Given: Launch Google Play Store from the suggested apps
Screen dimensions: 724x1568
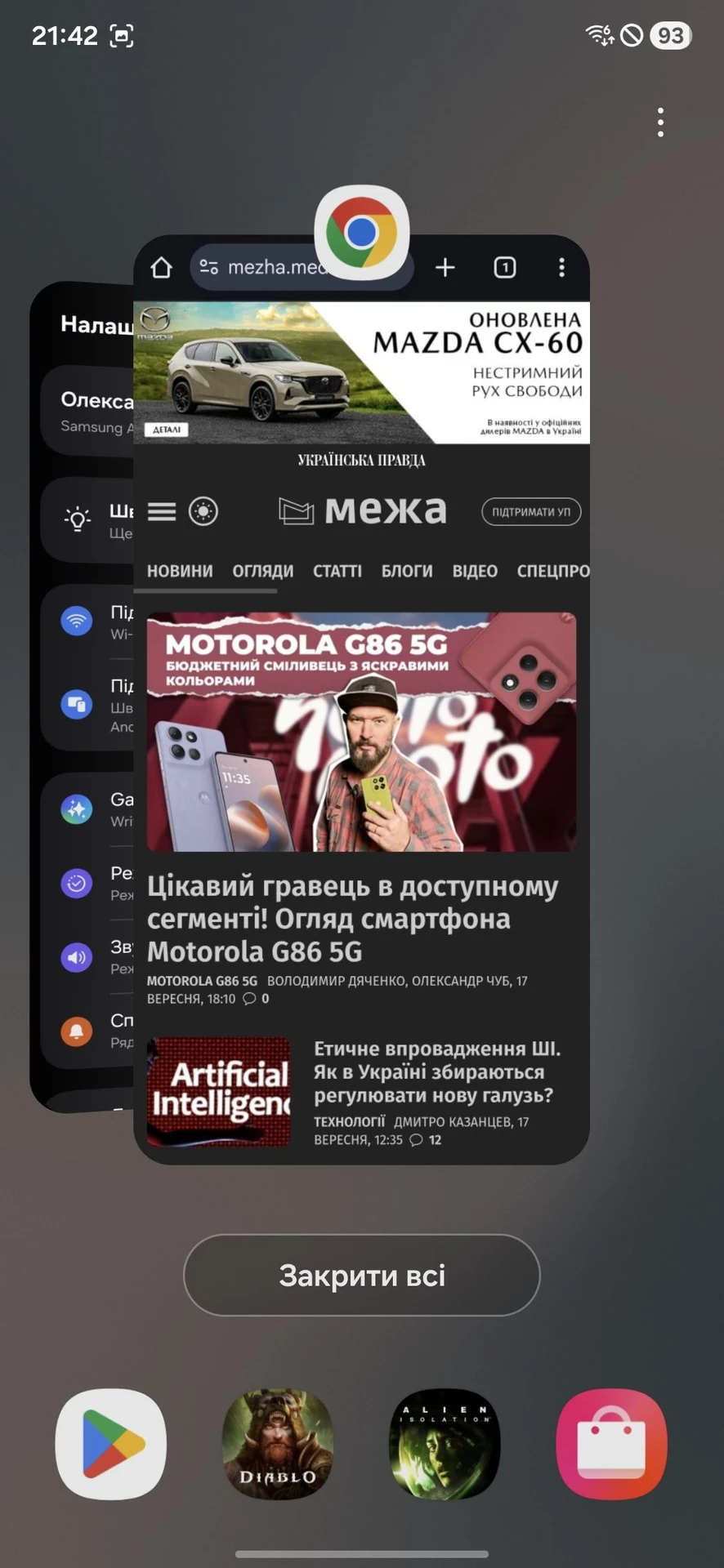Looking at the screenshot, I should click(x=111, y=1444).
